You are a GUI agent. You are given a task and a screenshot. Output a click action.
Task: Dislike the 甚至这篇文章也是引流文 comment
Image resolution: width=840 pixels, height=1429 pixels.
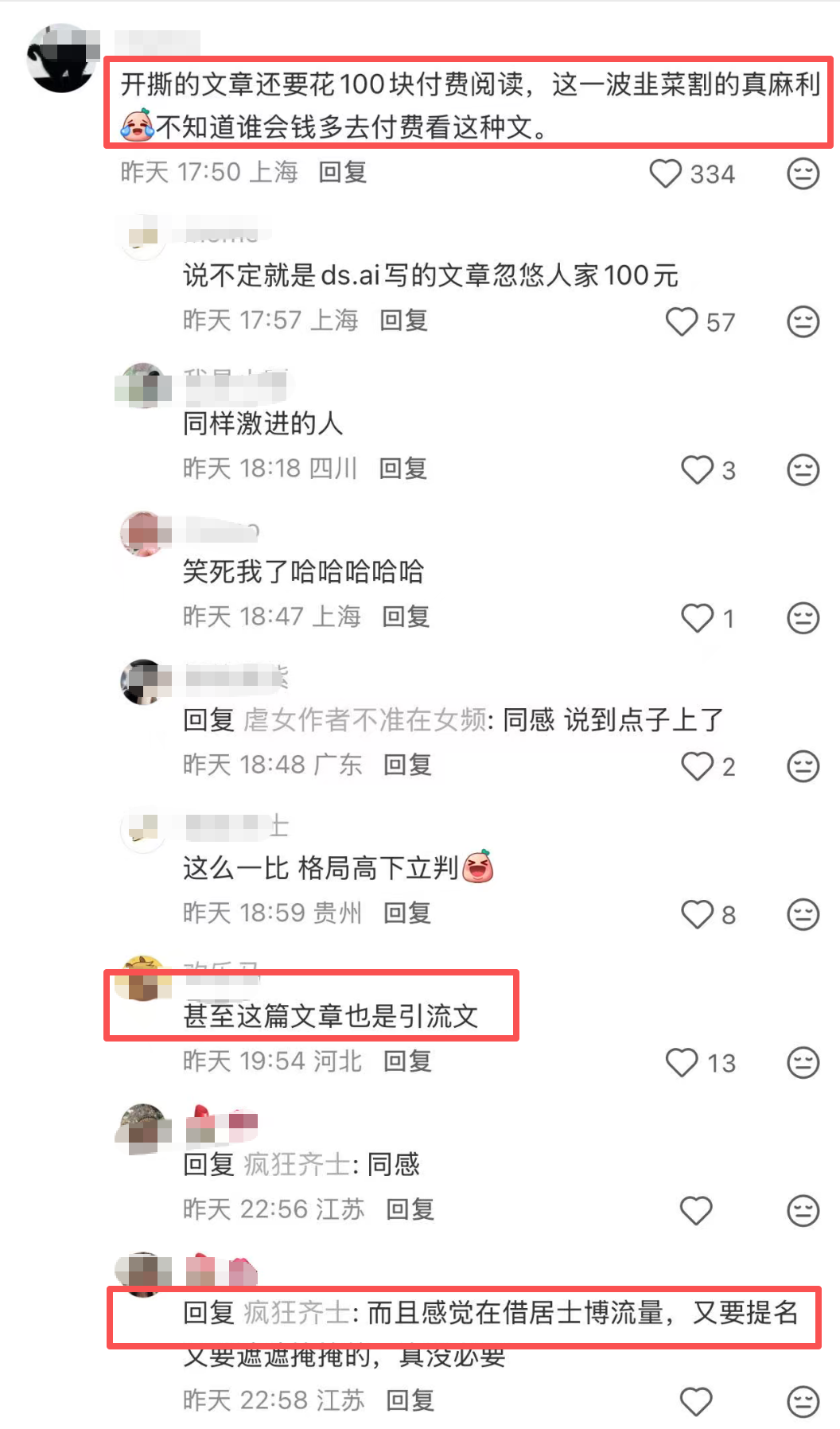(x=803, y=1062)
